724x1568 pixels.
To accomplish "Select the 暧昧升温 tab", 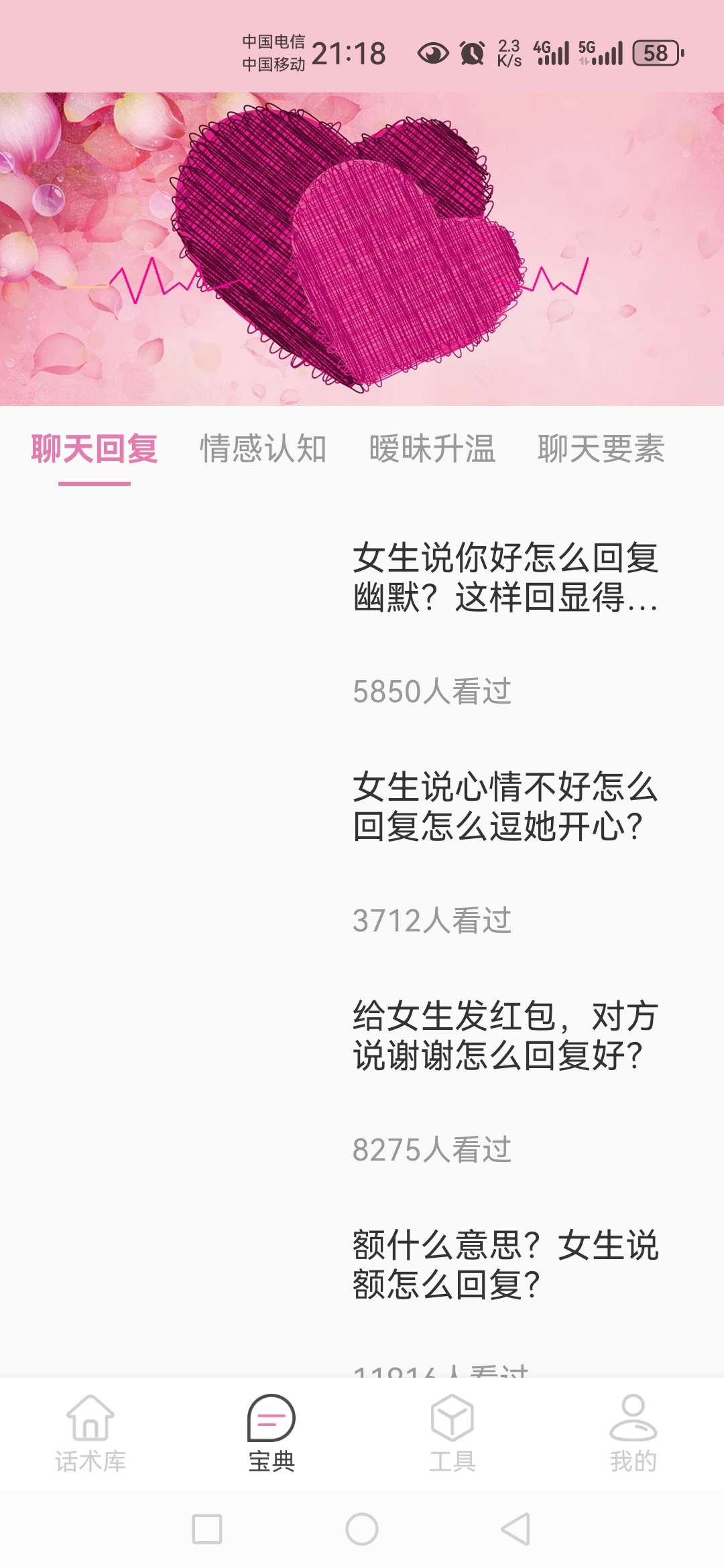I will [x=432, y=449].
